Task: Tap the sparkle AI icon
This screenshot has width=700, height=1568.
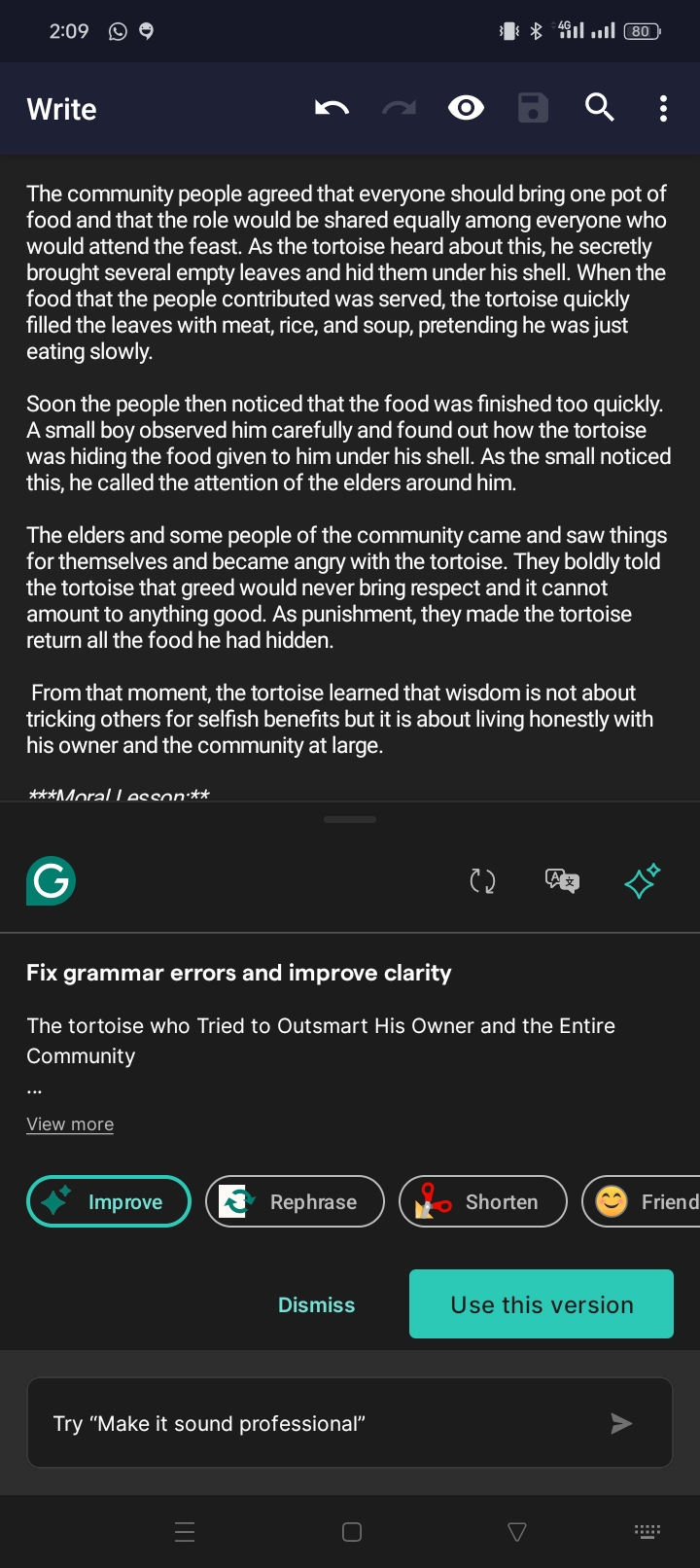Action: pyautogui.click(x=642, y=881)
